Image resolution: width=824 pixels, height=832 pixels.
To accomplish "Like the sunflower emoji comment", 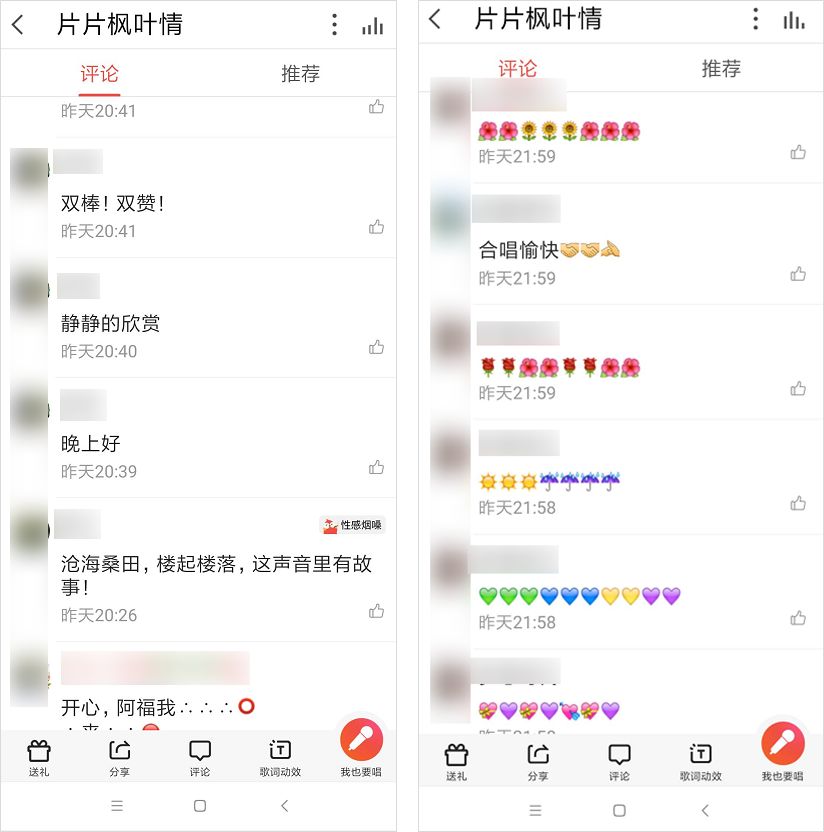I will (x=798, y=152).
